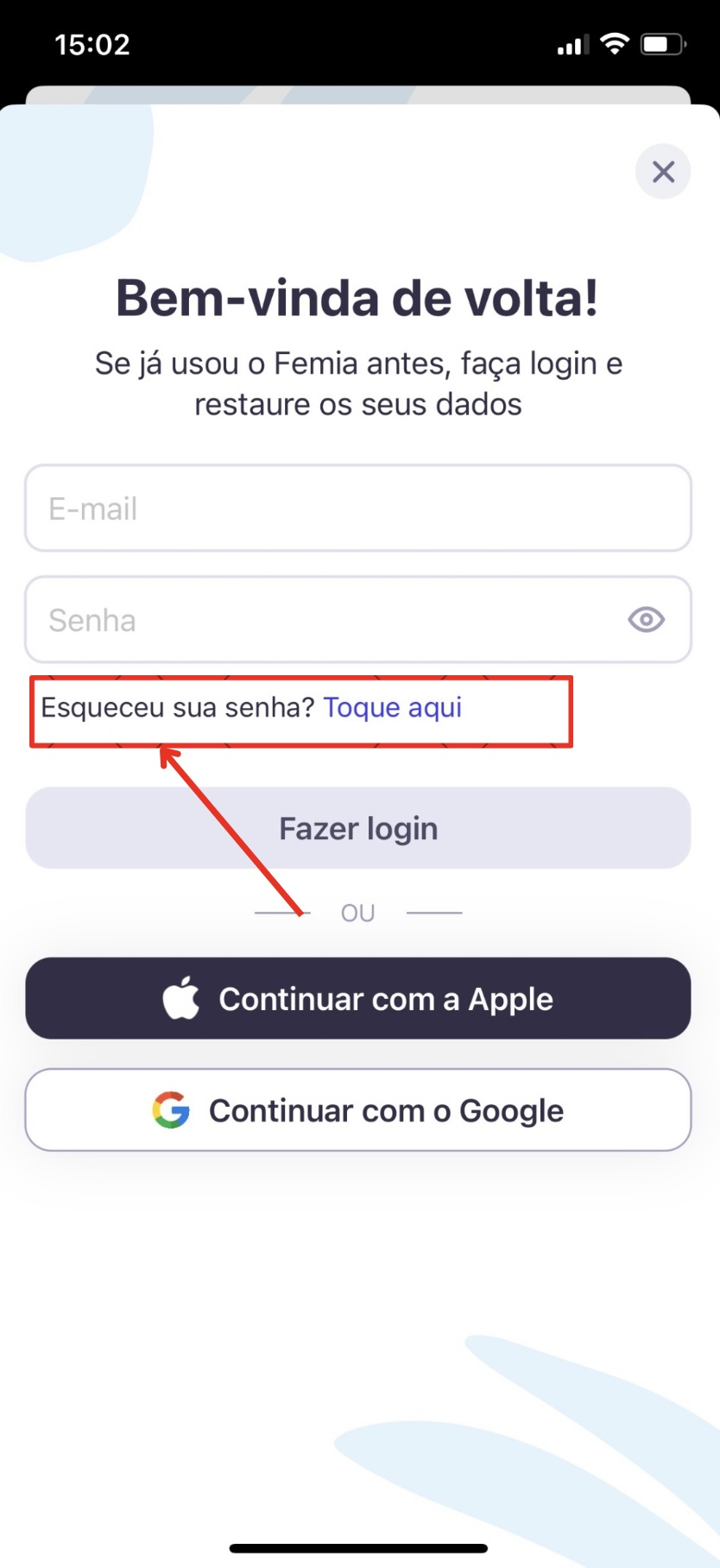
Task: Open the Toque aqui password reset link
Action: pyautogui.click(x=393, y=707)
